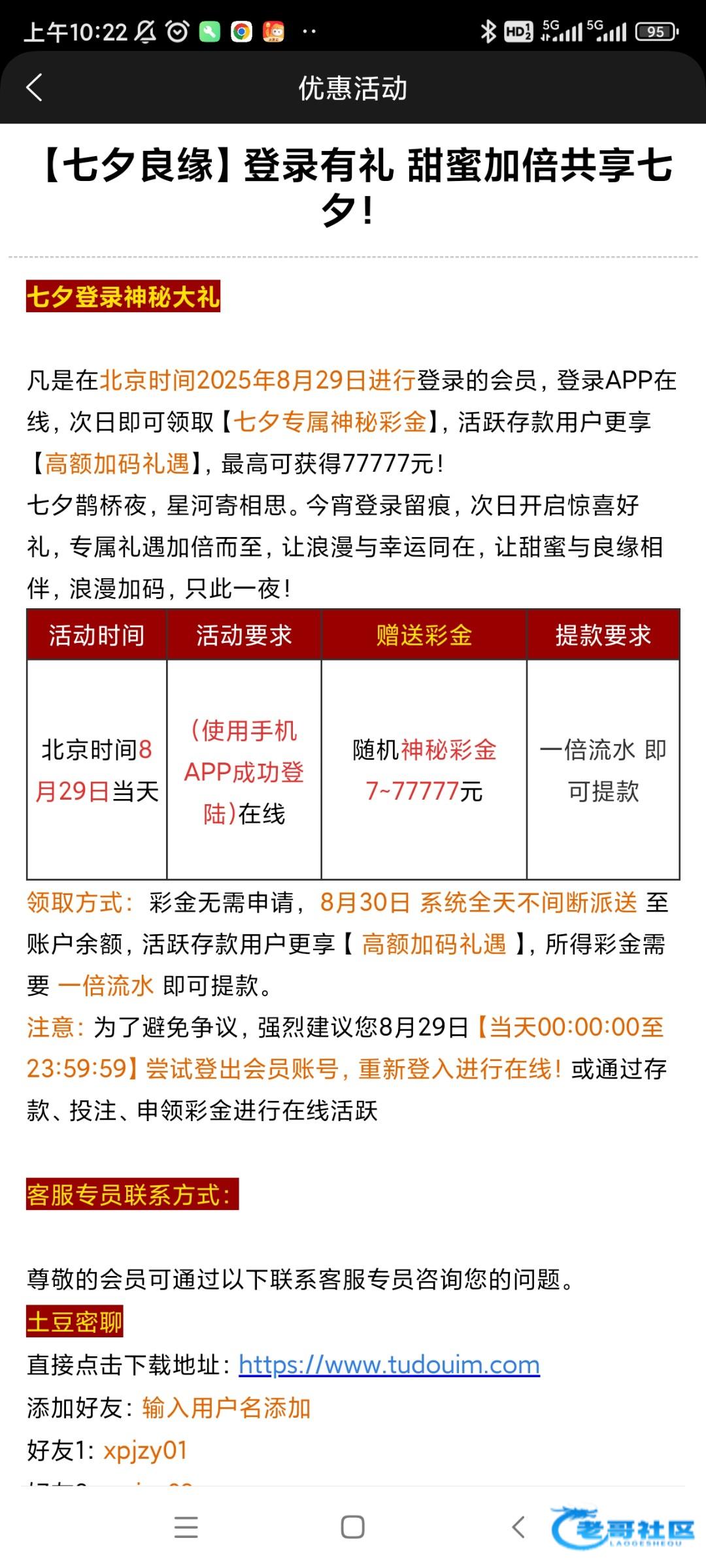Tap the system home button
The height and width of the screenshot is (1568, 706).
pyautogui.click(x=352, y=1527)
